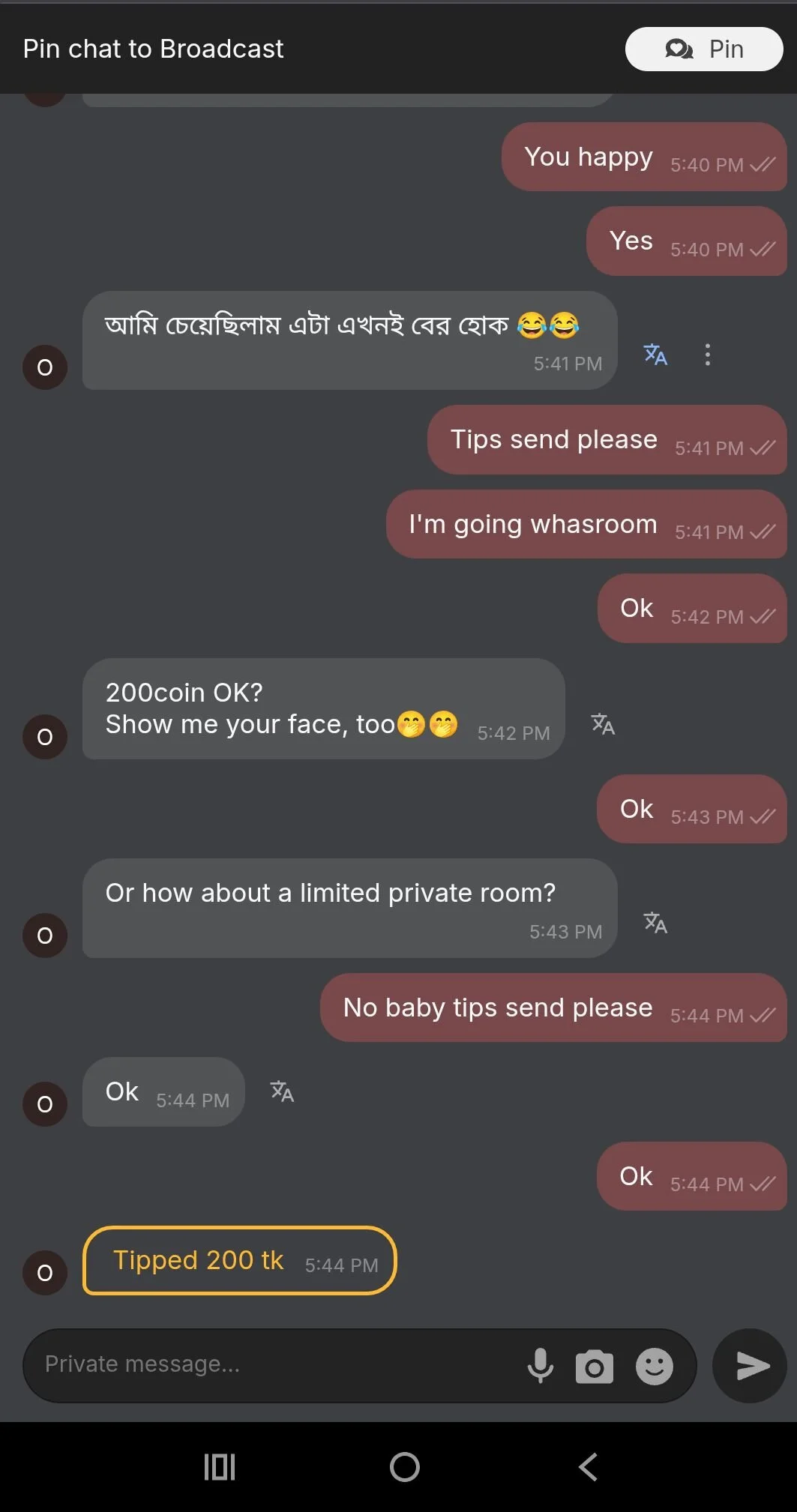Viewport: 797px width, 1512px height.
Task: Open recent apps from navigation bar
Action: [220, 1467]
